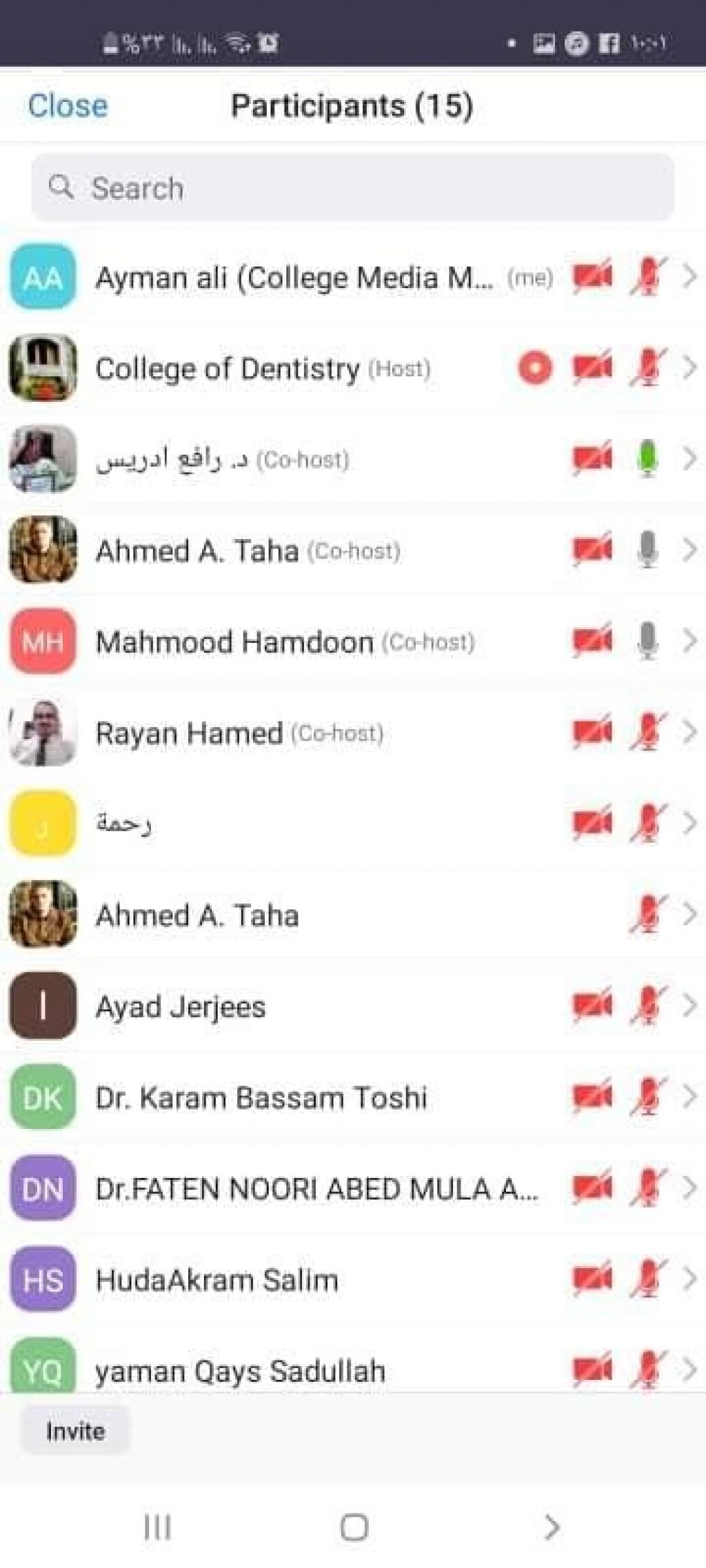This screenshot has height=1568, width=706.
Task: Select Mahmood Hamdoon co-host row
Action: tap(284, 642)
